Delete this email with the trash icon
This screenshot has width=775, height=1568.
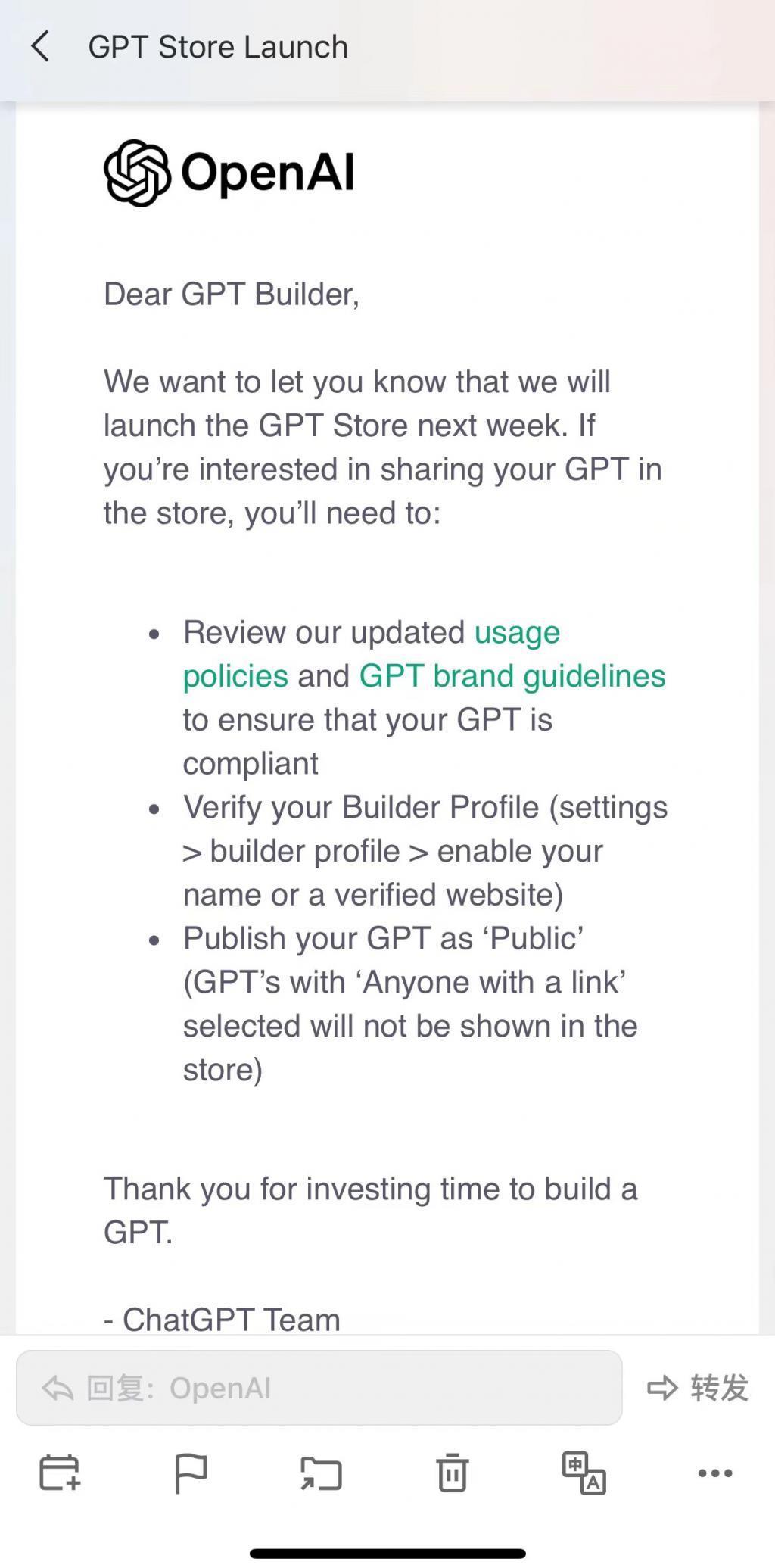tap(452, 1473)
